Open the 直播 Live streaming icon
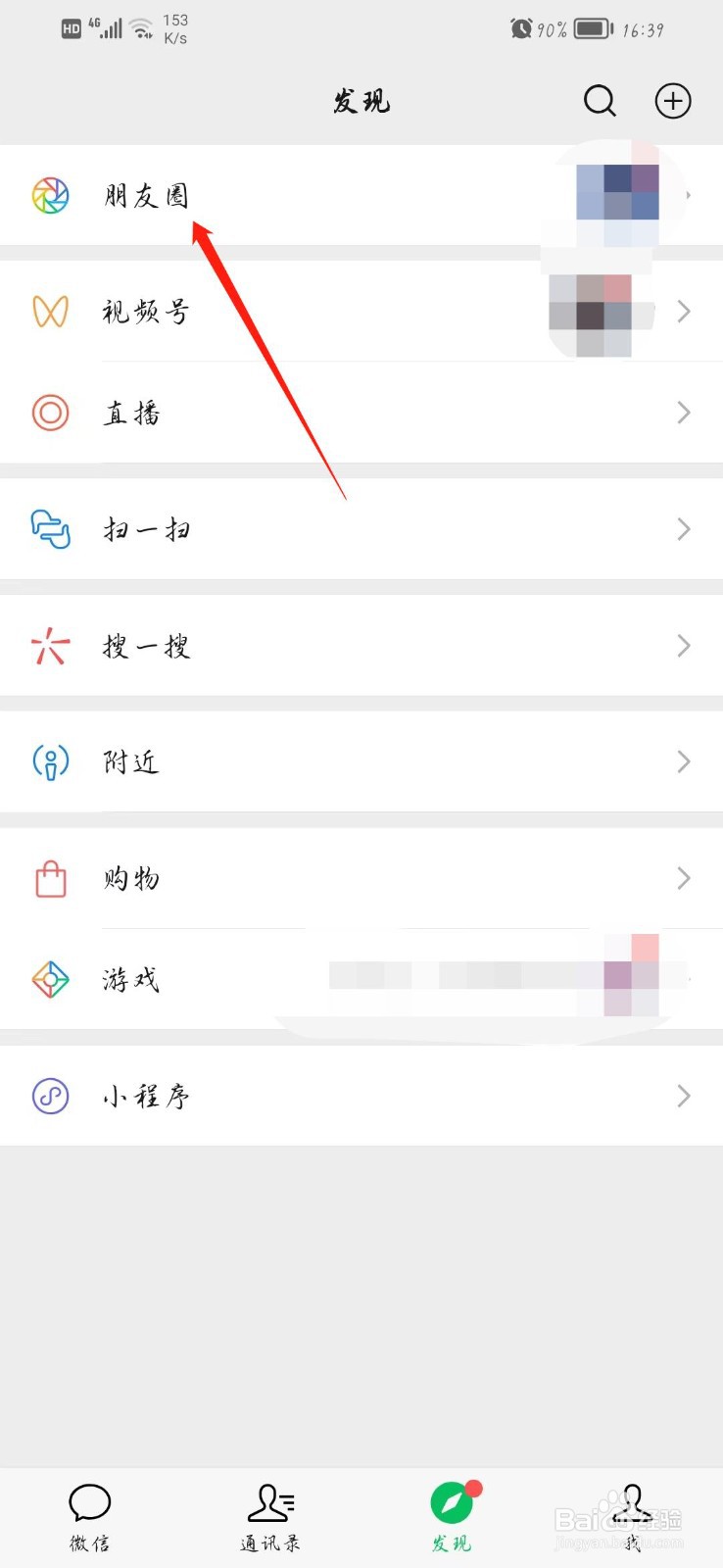Image resolution: width=723 pixels, height=1568 pixels. point(50,413)
